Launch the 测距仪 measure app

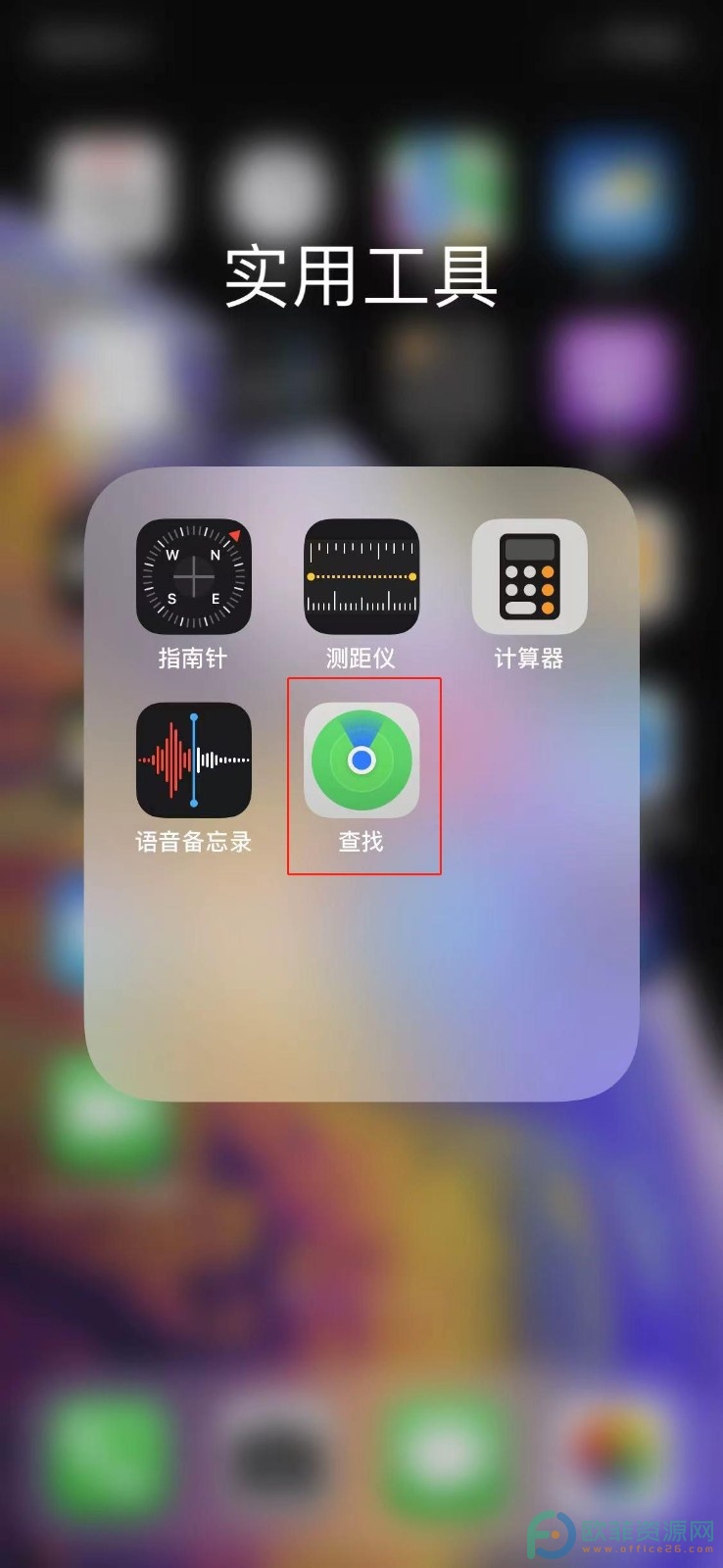tap(361, 576)
